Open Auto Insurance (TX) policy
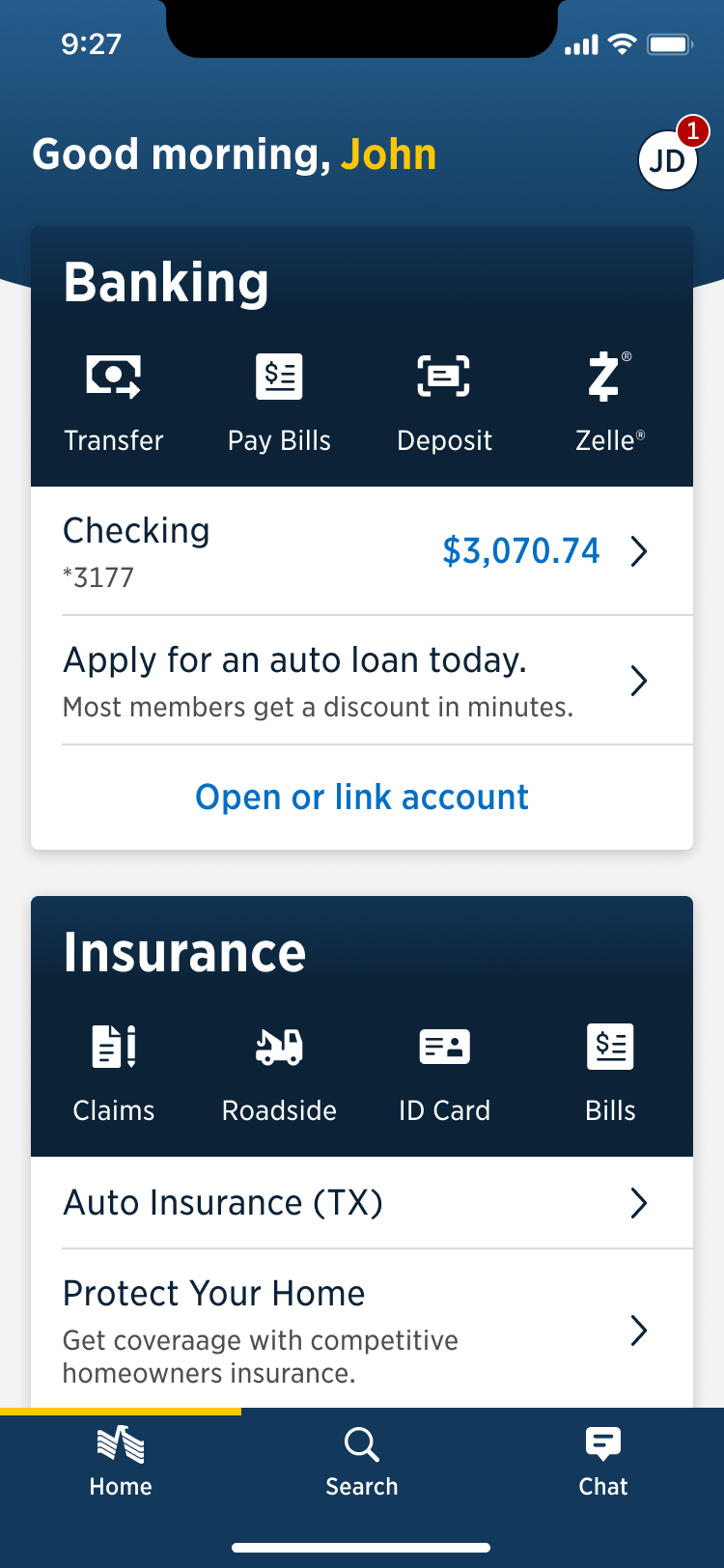This screenshot has height=1568, width=724. coord(362,1203)
